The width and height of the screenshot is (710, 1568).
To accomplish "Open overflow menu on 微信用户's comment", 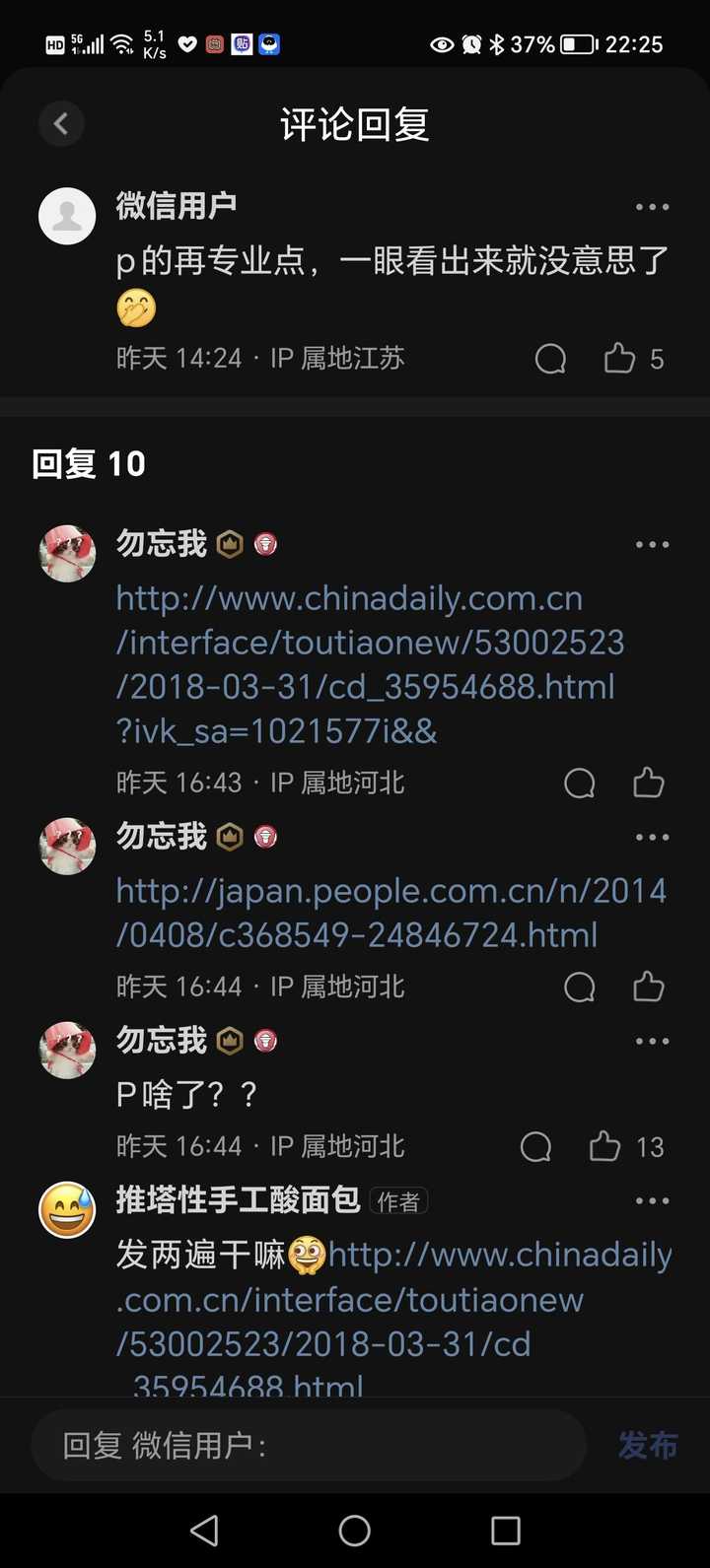I will tap(652, 207).
